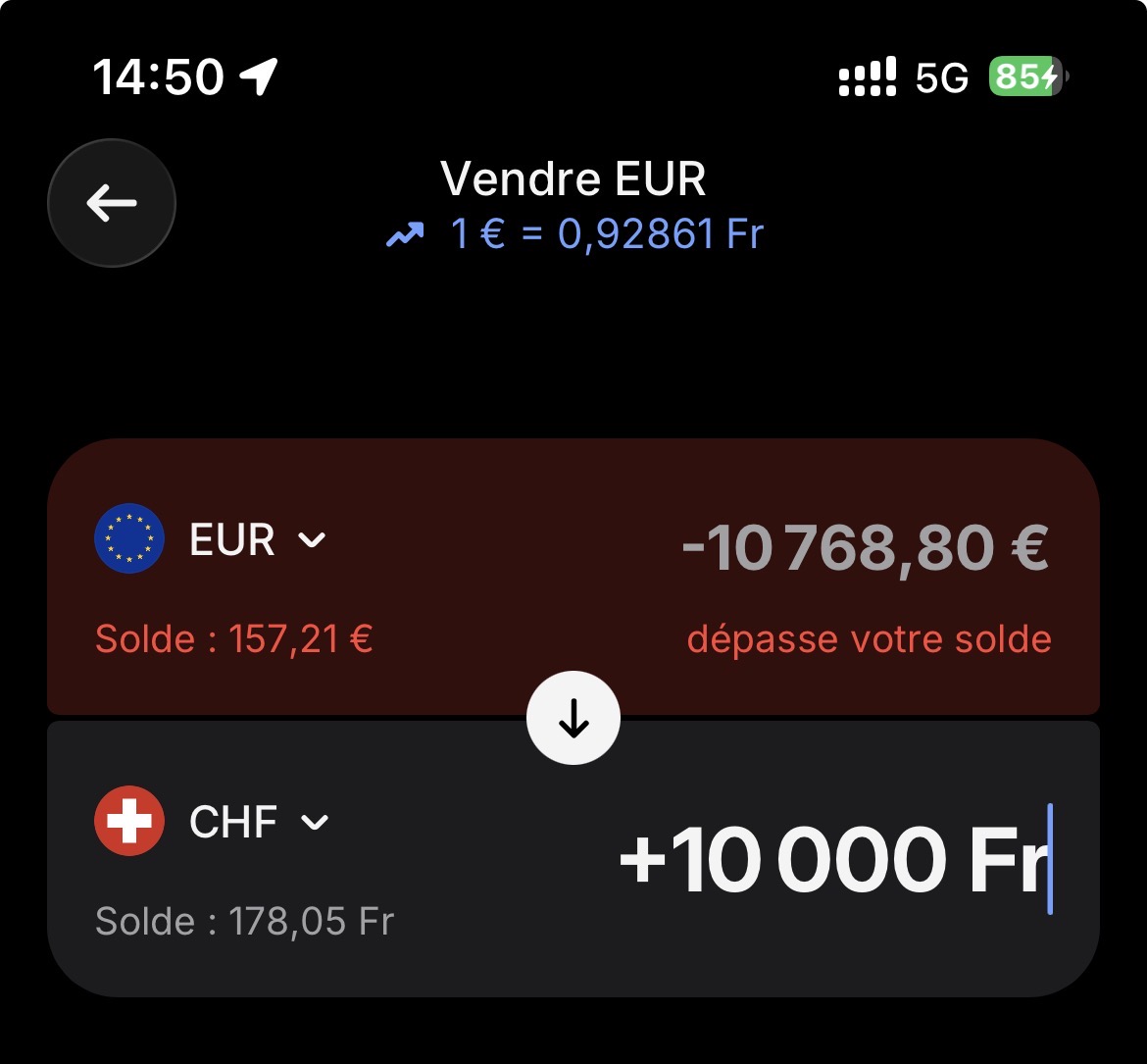Go back using the arrow button
1147x1064 pixels.
click(112, 203)
